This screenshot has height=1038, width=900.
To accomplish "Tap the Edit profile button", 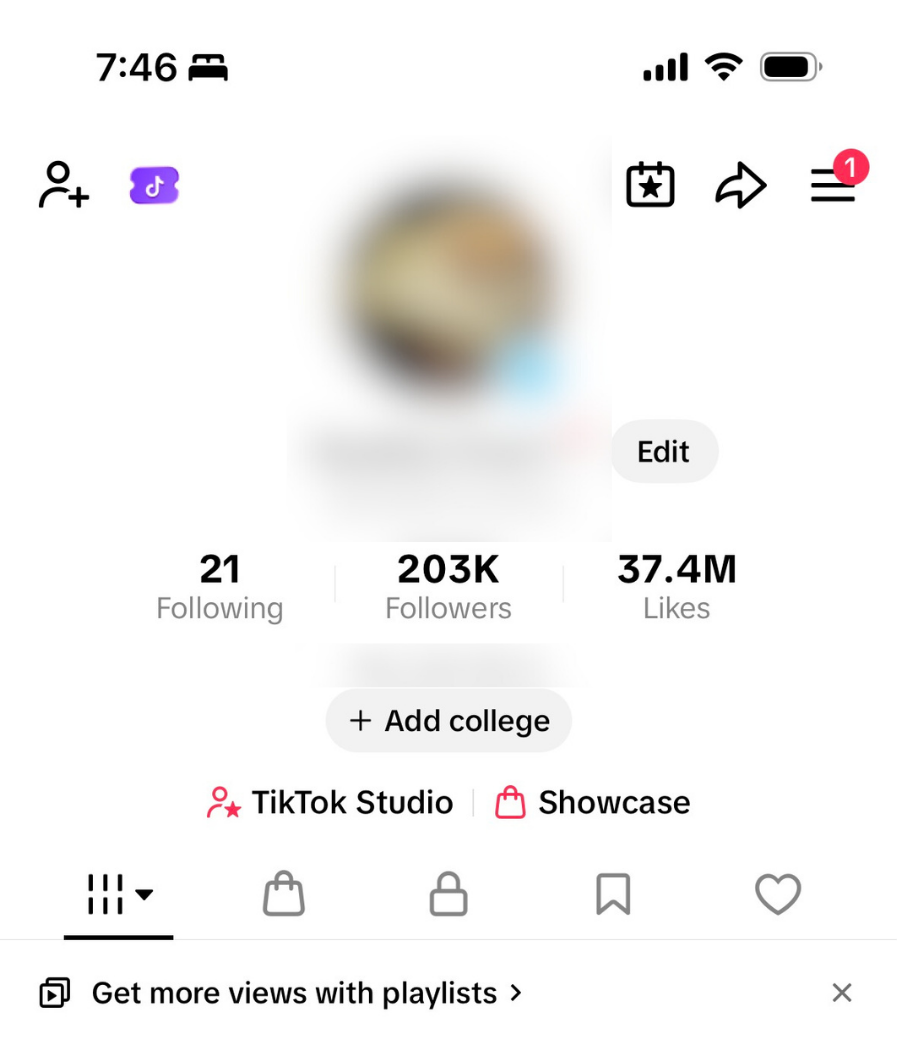I will coord(664,452).
